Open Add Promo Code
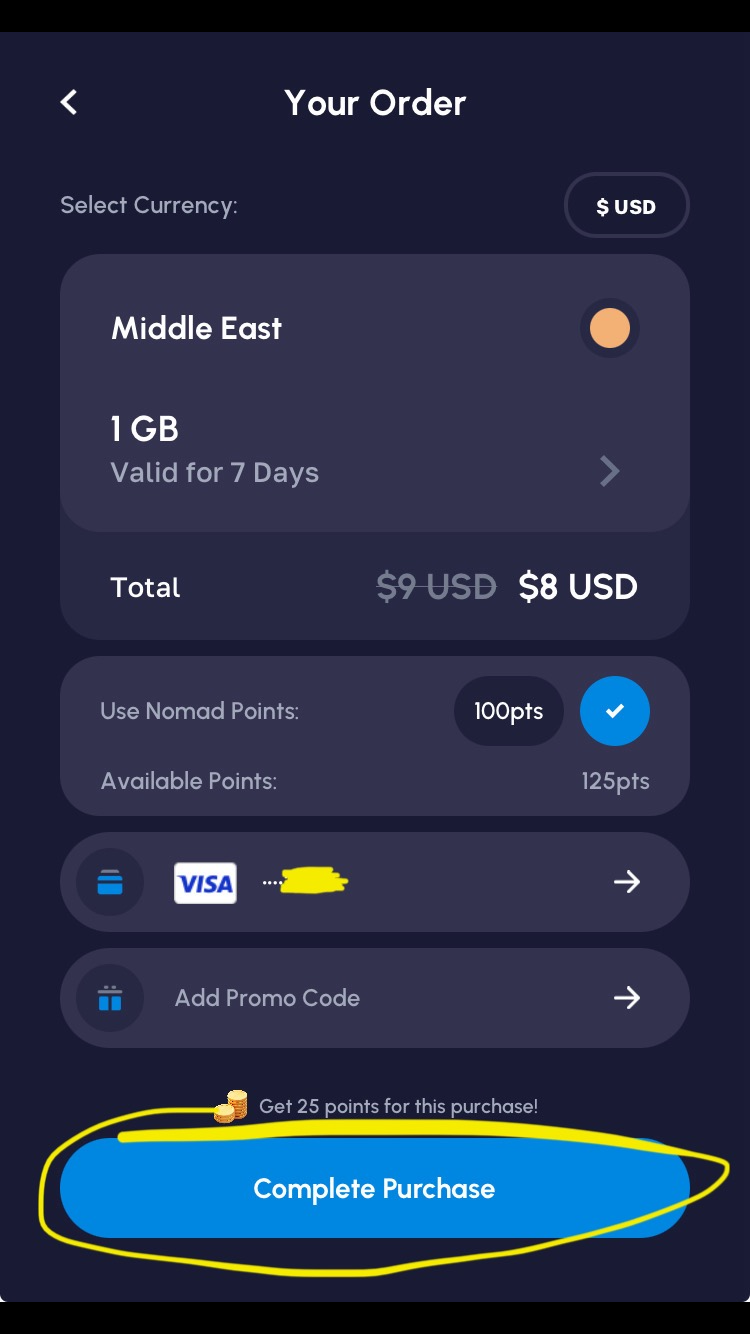 [x=374, y=998]
